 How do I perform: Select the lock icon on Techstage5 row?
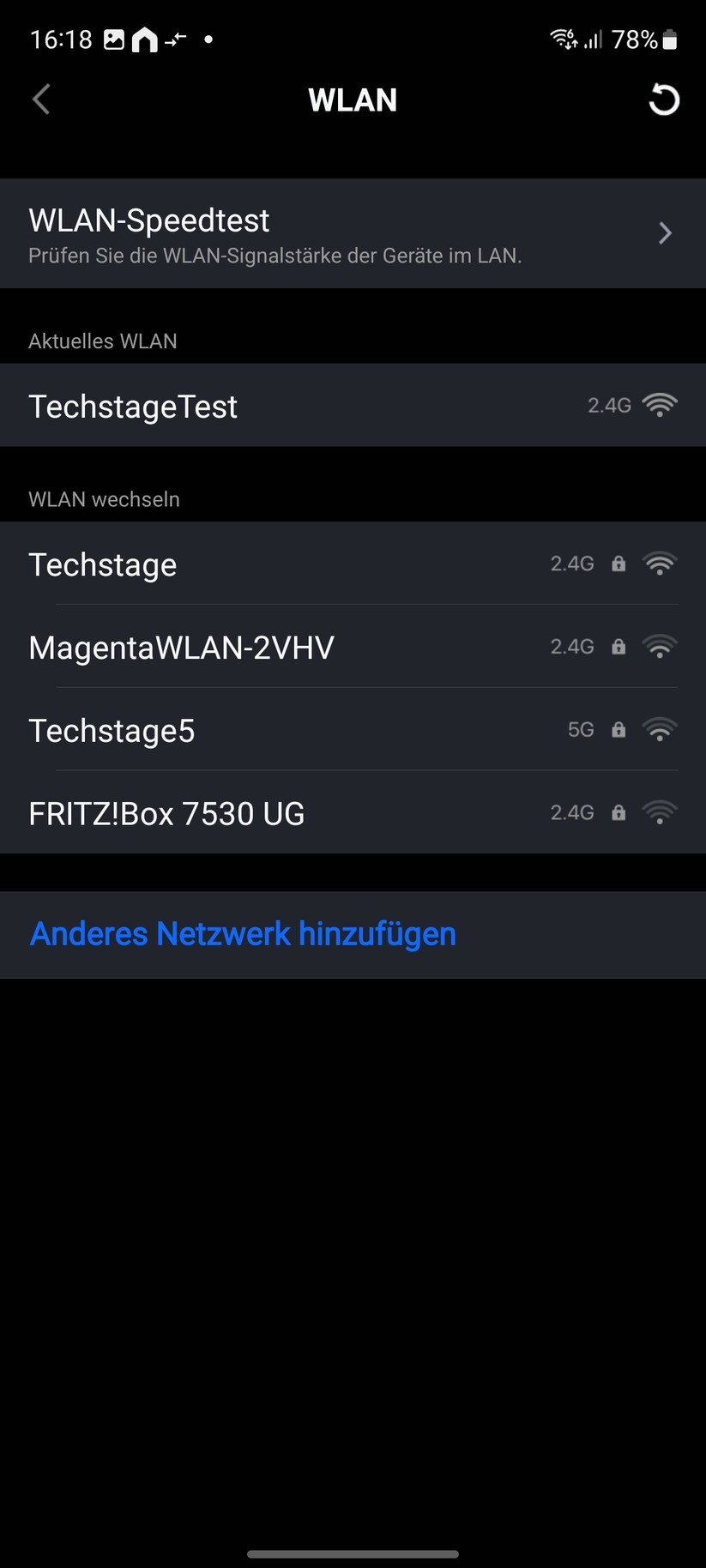pos(618,729)
